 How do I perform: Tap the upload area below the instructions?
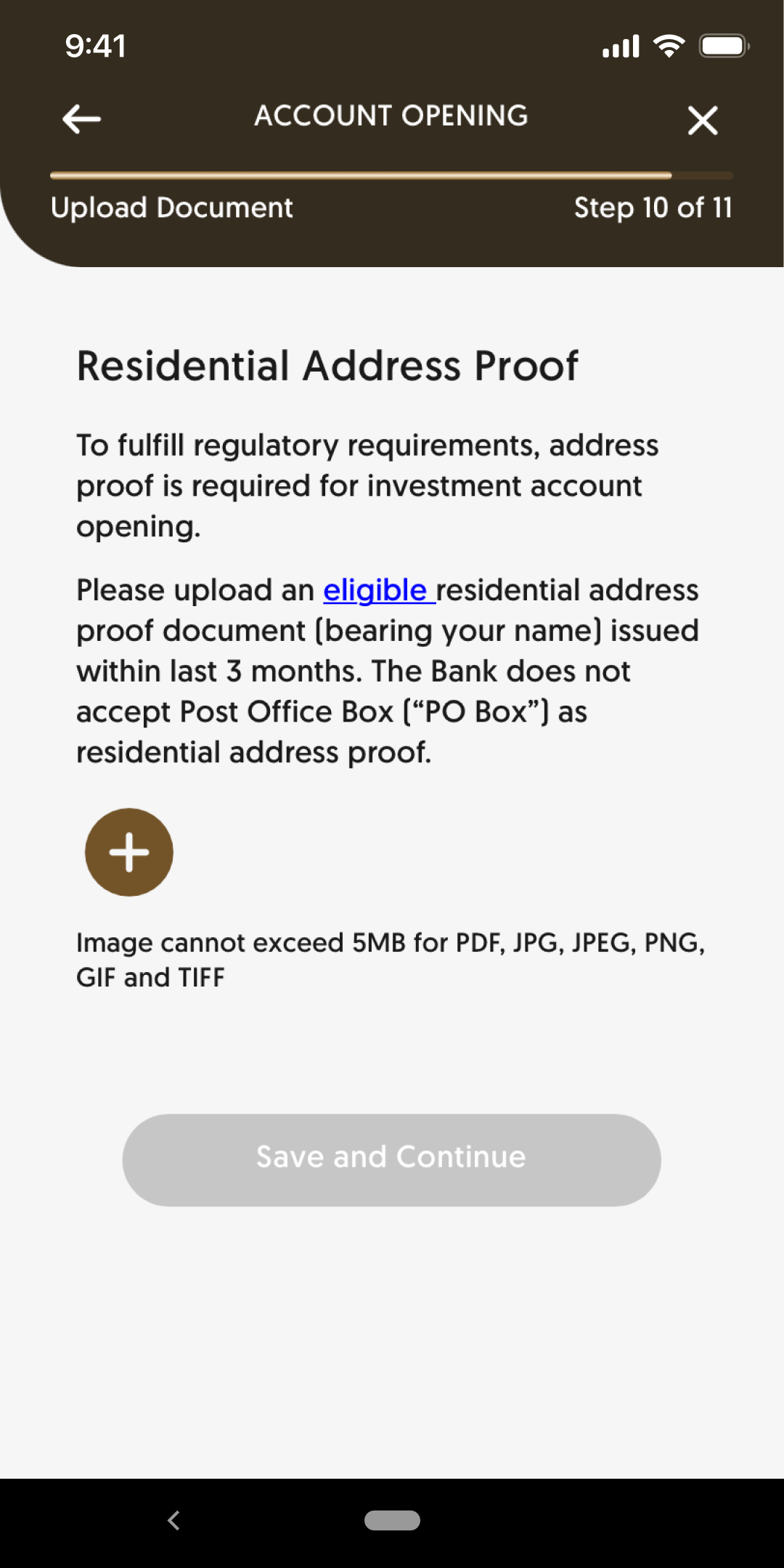128,852
